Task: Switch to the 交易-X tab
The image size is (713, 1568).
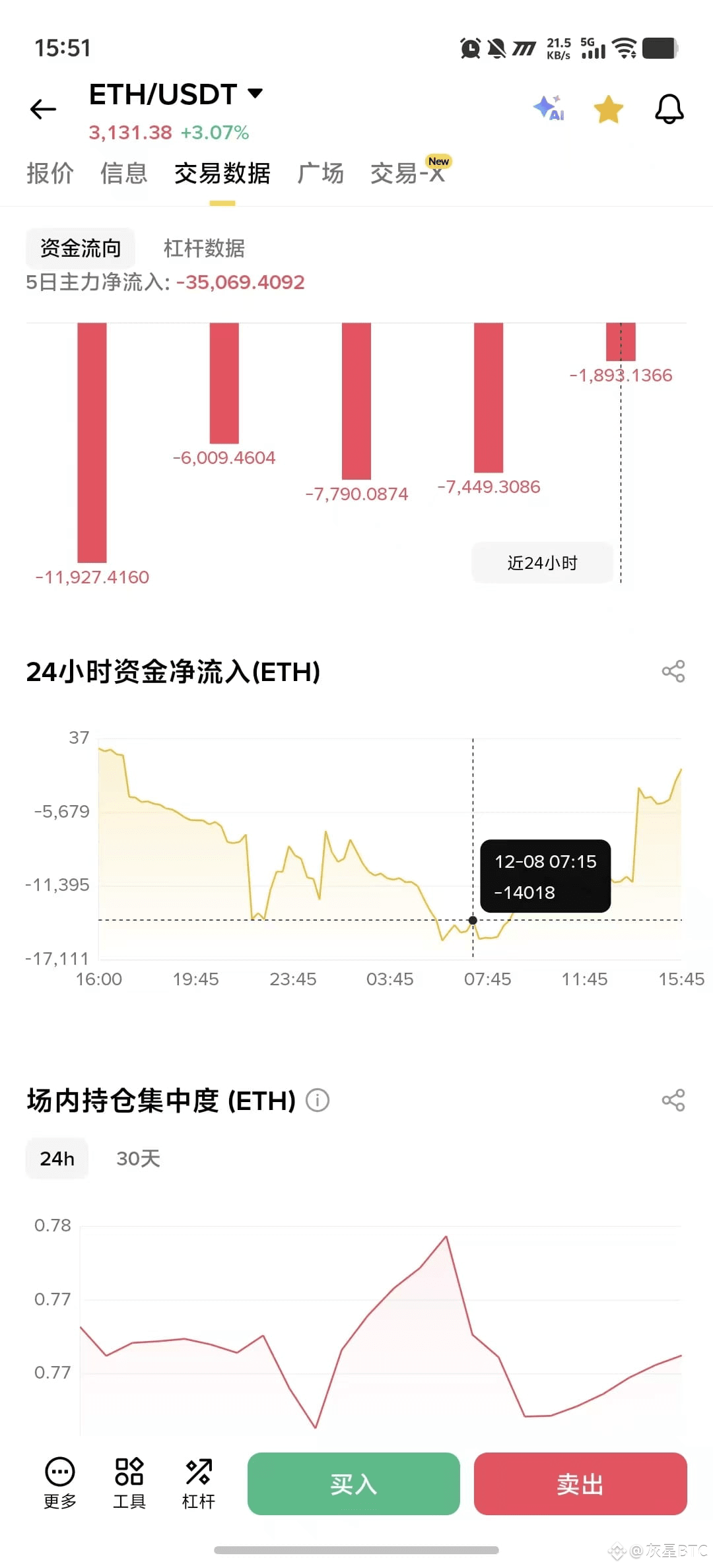Action: pyautogui.click(x=407, y=174)
